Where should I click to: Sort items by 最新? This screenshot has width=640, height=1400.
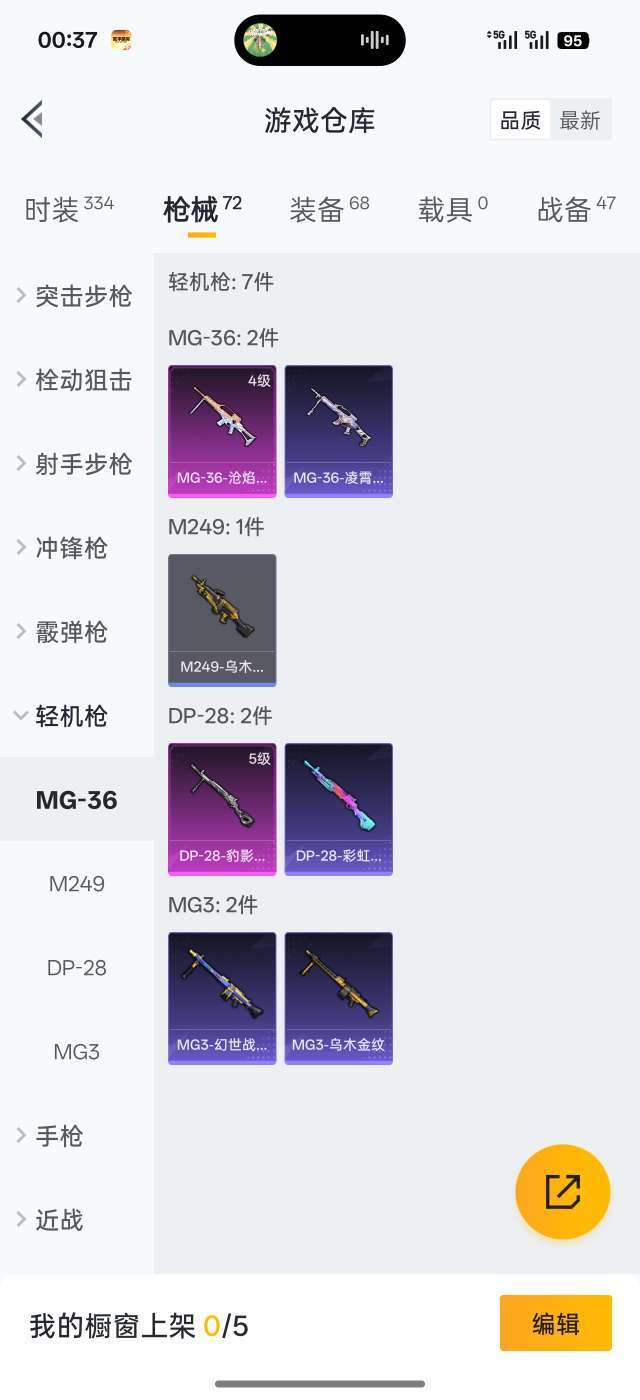(x=580, y=120)
